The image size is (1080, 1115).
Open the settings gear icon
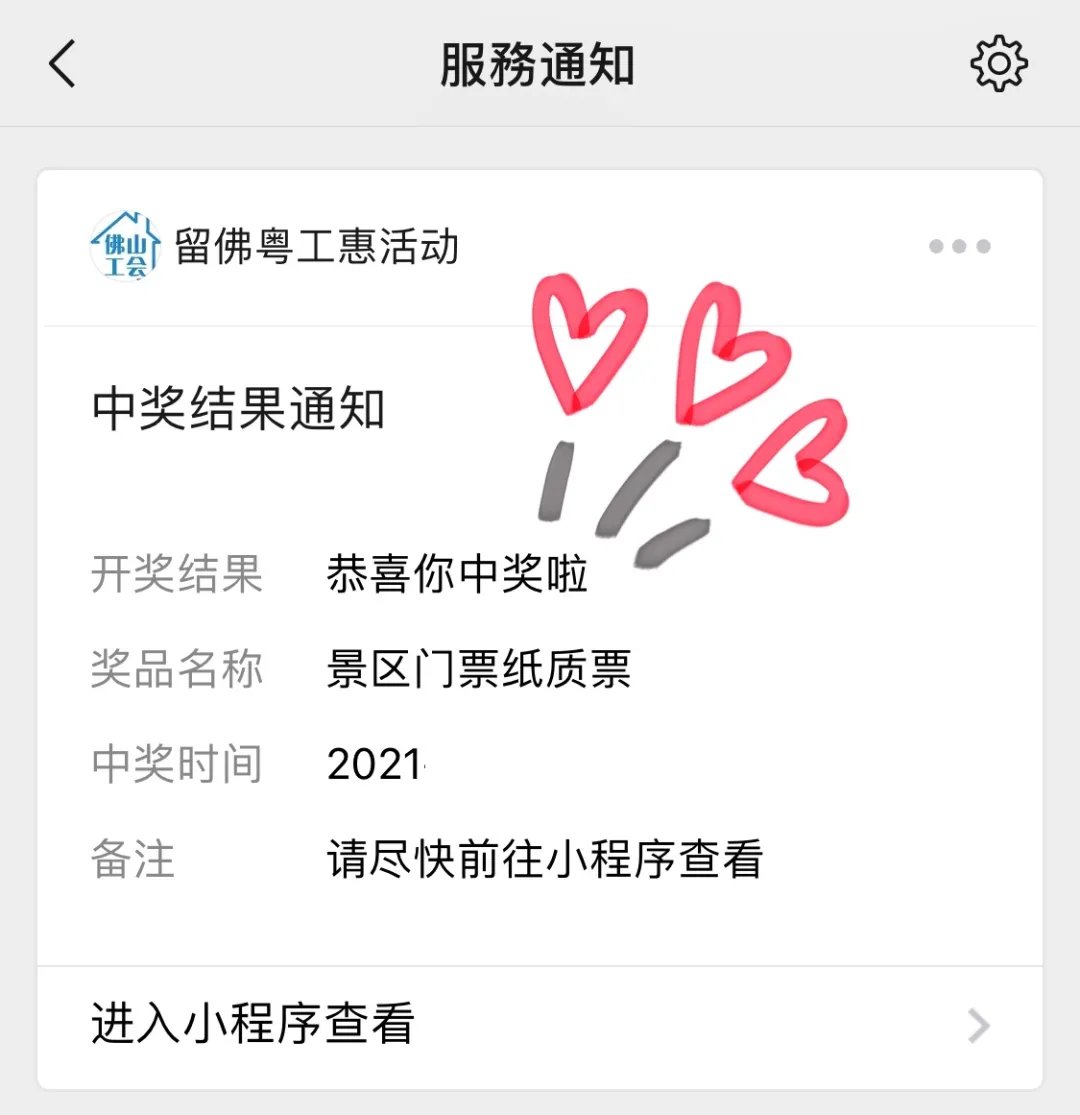pos(999,65)
